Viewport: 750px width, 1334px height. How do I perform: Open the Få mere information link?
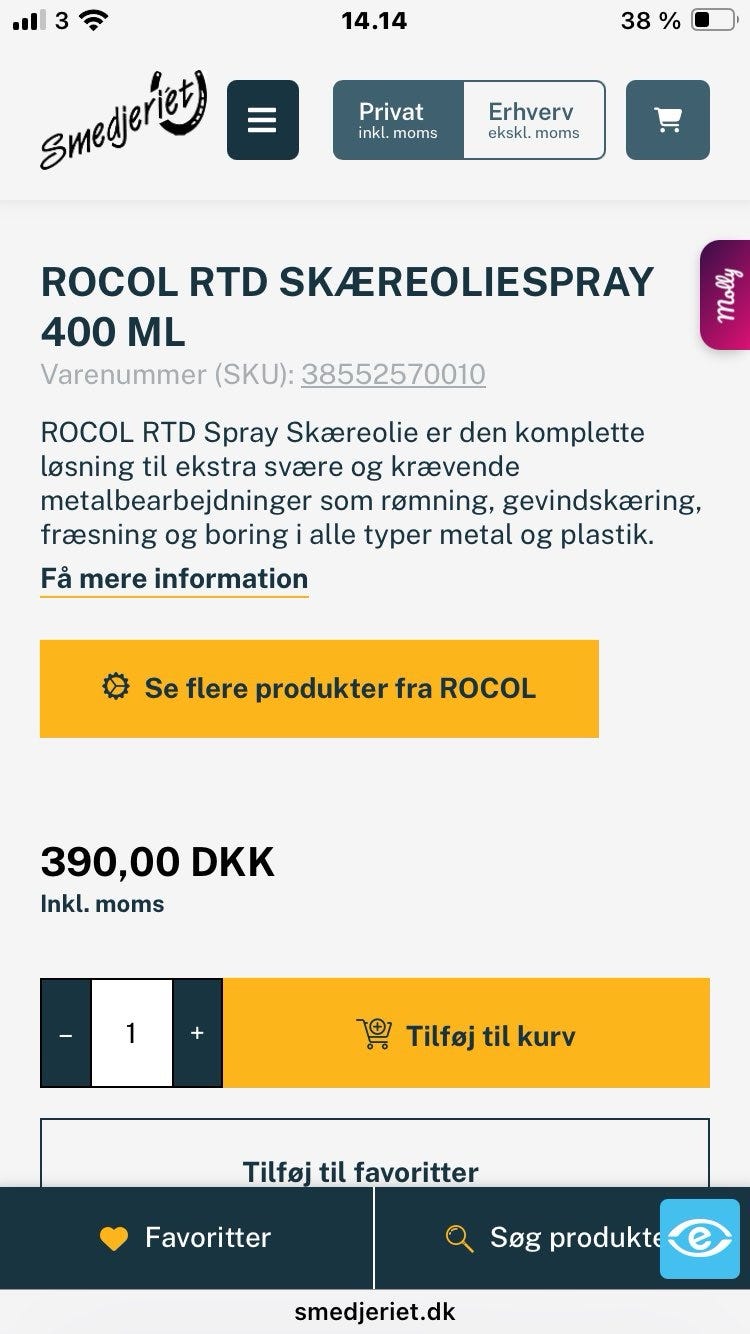174,579
